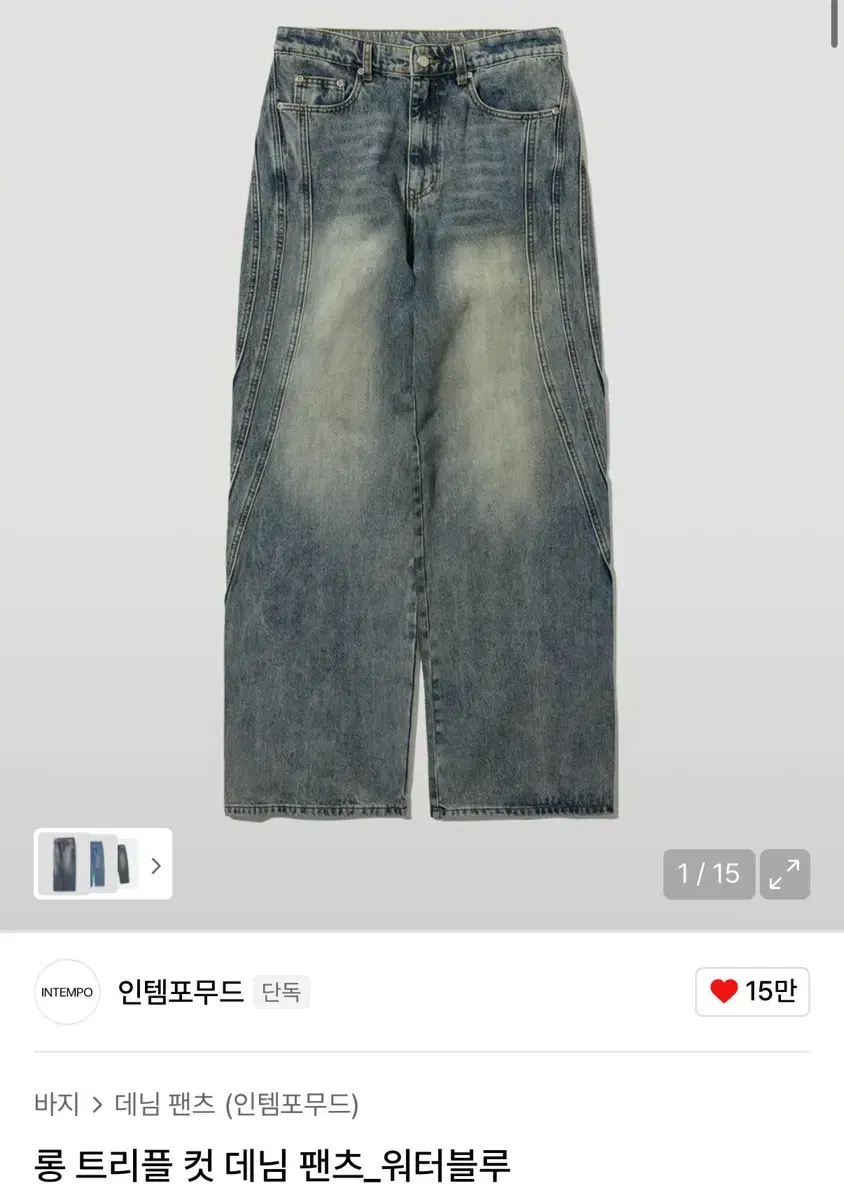Open the third black denim thumbnail
Screen dimensions: 844x1200
pyautogui.click(x=126, y=864)
